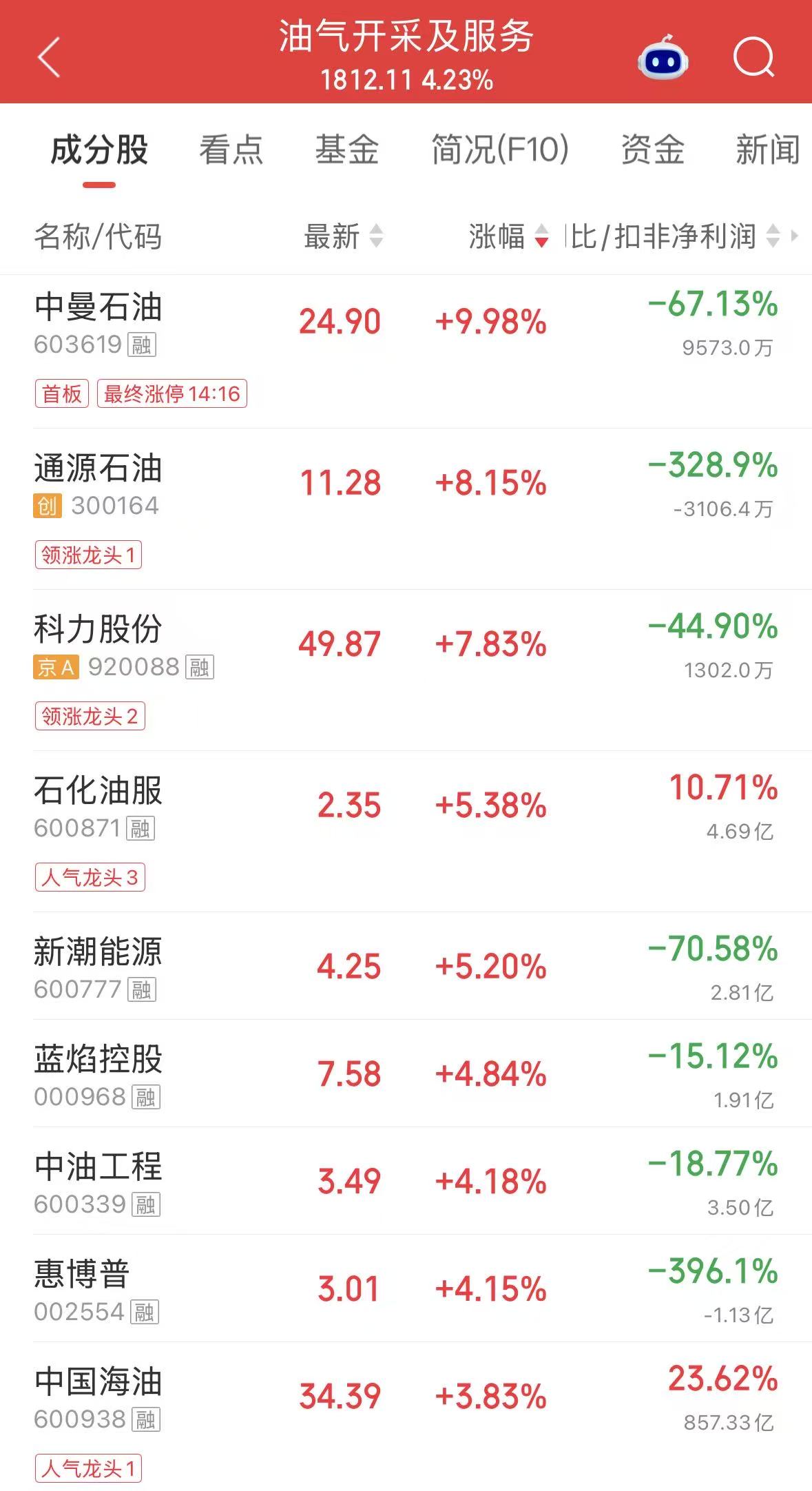
Task: Sort the list by 涨幅 column
Action: (x=509, y=236)
